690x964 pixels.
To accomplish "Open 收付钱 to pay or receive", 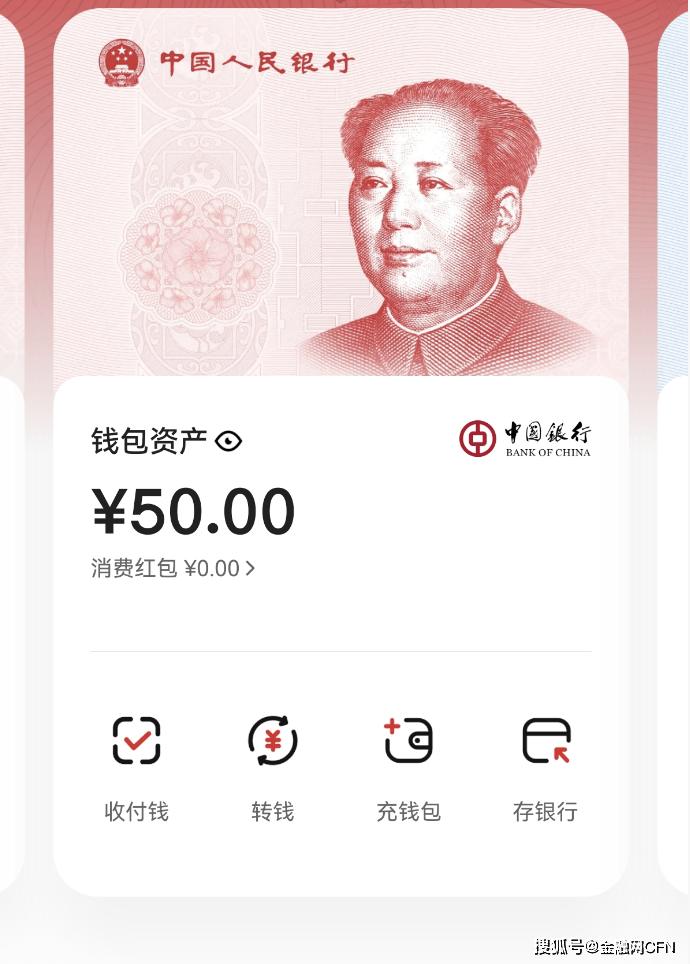I will point(137,769).
